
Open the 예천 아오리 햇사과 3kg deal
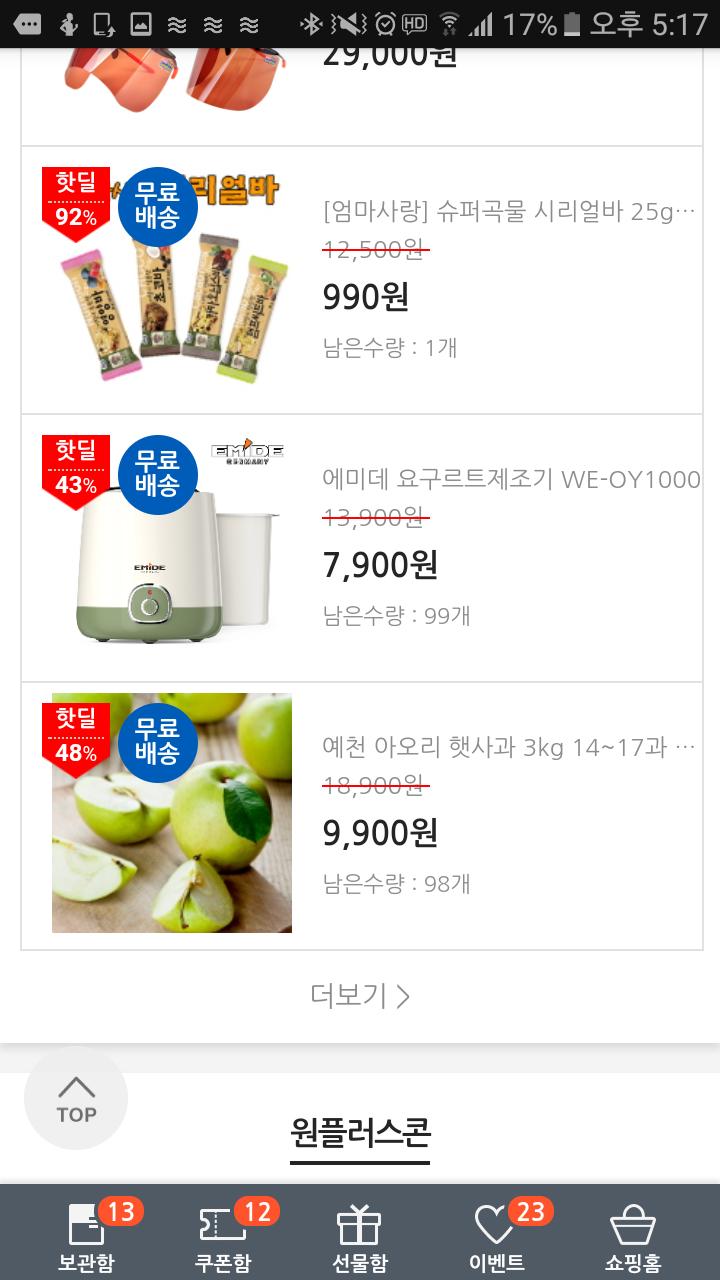click(362, 817)
